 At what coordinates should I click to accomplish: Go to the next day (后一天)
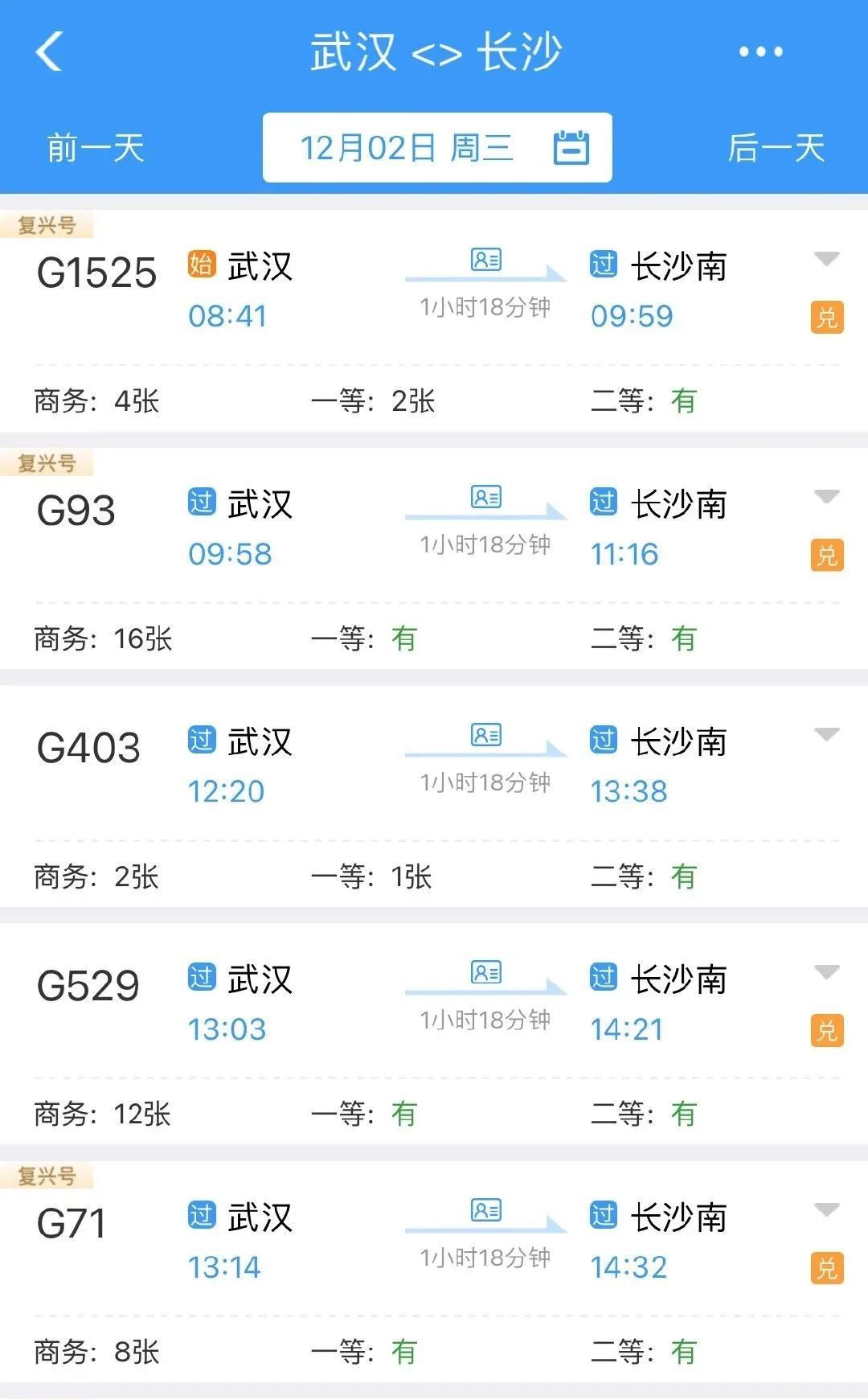(x=776, y=149)
